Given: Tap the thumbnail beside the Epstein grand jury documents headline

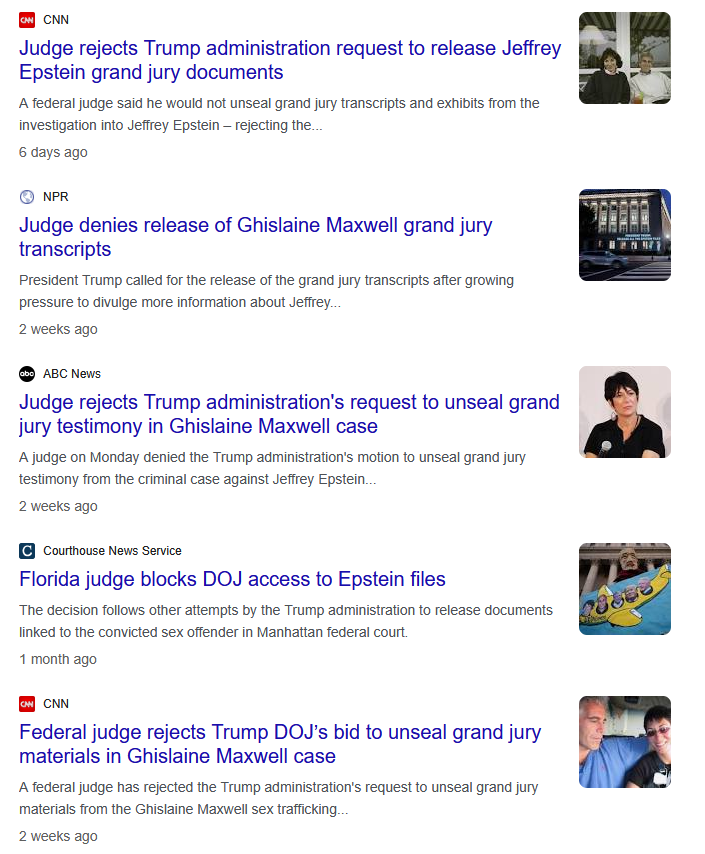Looking at the screenshot, I should (x=624, y=58).
